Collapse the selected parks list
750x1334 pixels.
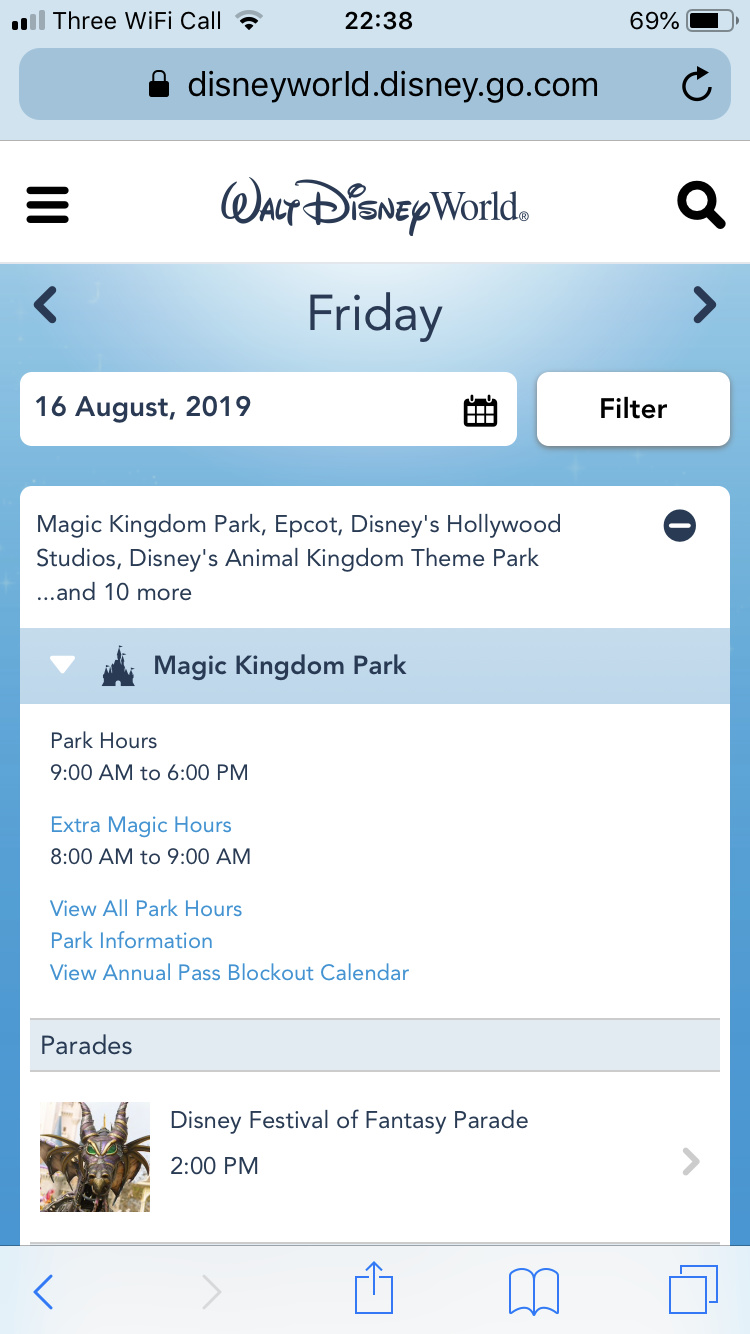[x=680, y=526]
